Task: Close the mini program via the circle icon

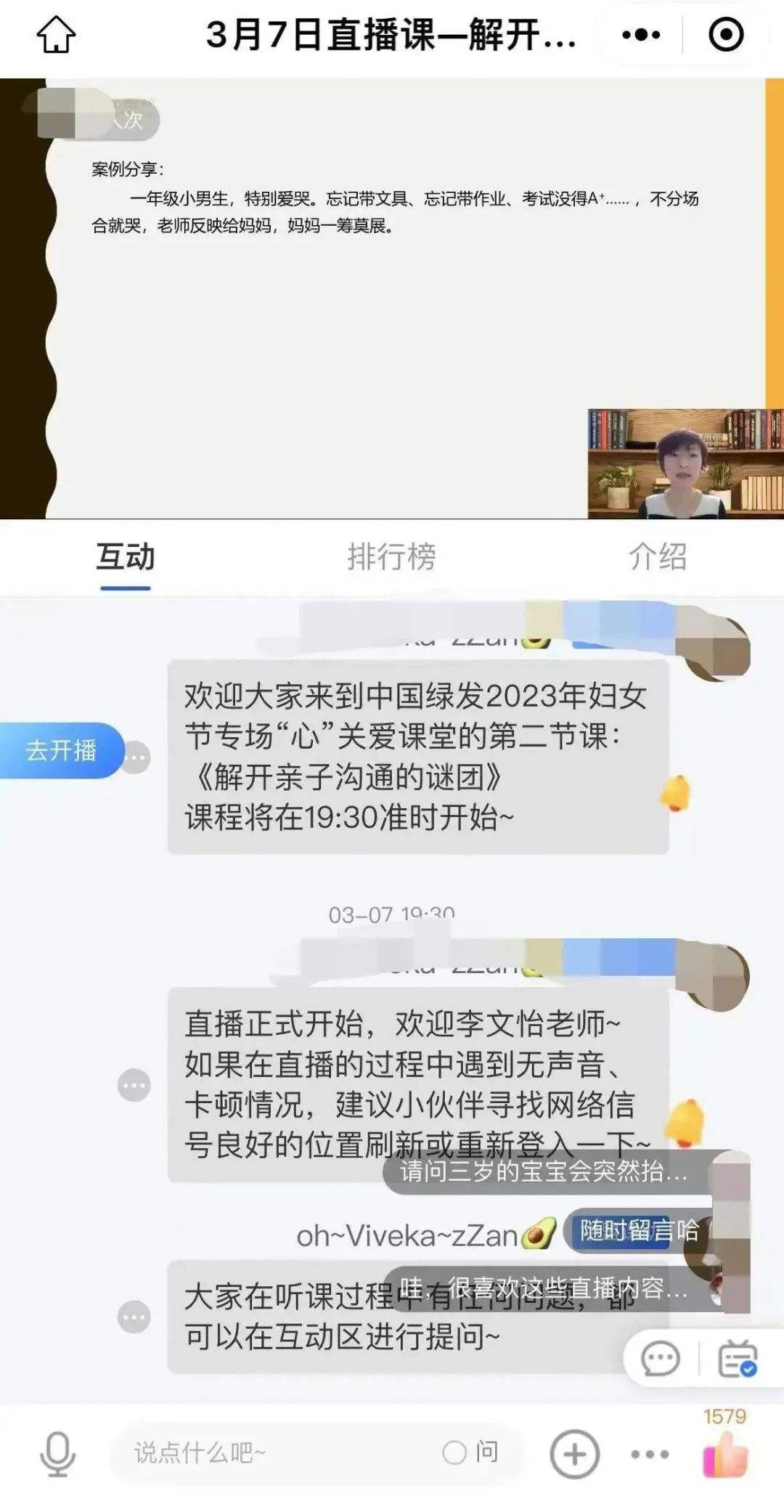Action: (x=726, y=35)
